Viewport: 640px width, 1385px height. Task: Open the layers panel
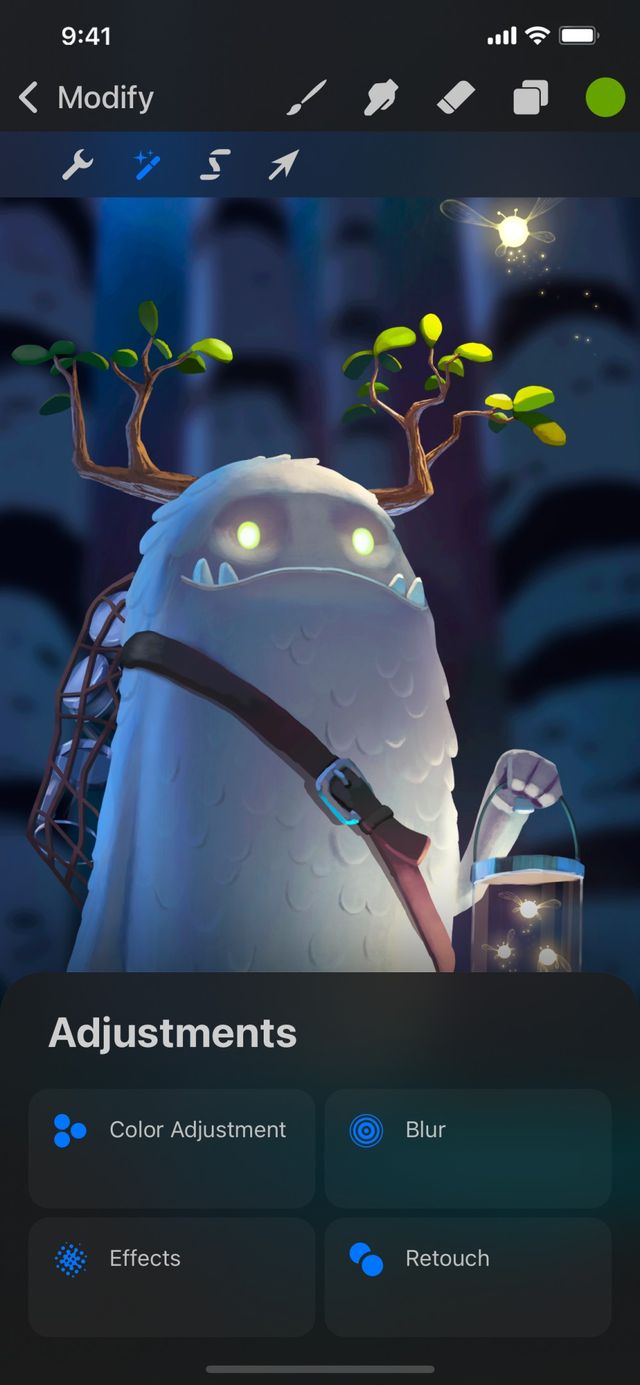click(x=530, y=98)
